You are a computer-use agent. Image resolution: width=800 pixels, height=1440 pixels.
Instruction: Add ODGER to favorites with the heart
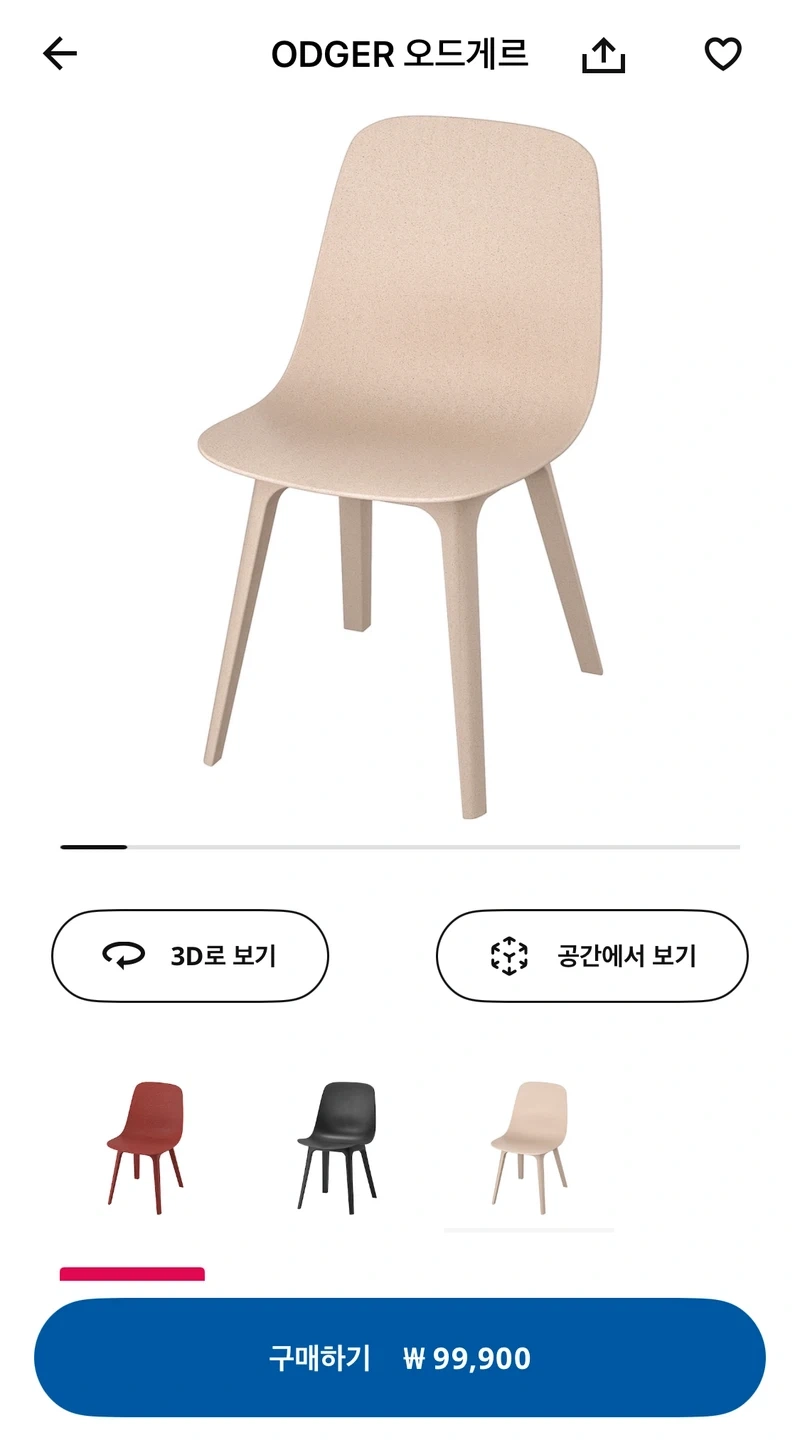[x=723, y=54]
